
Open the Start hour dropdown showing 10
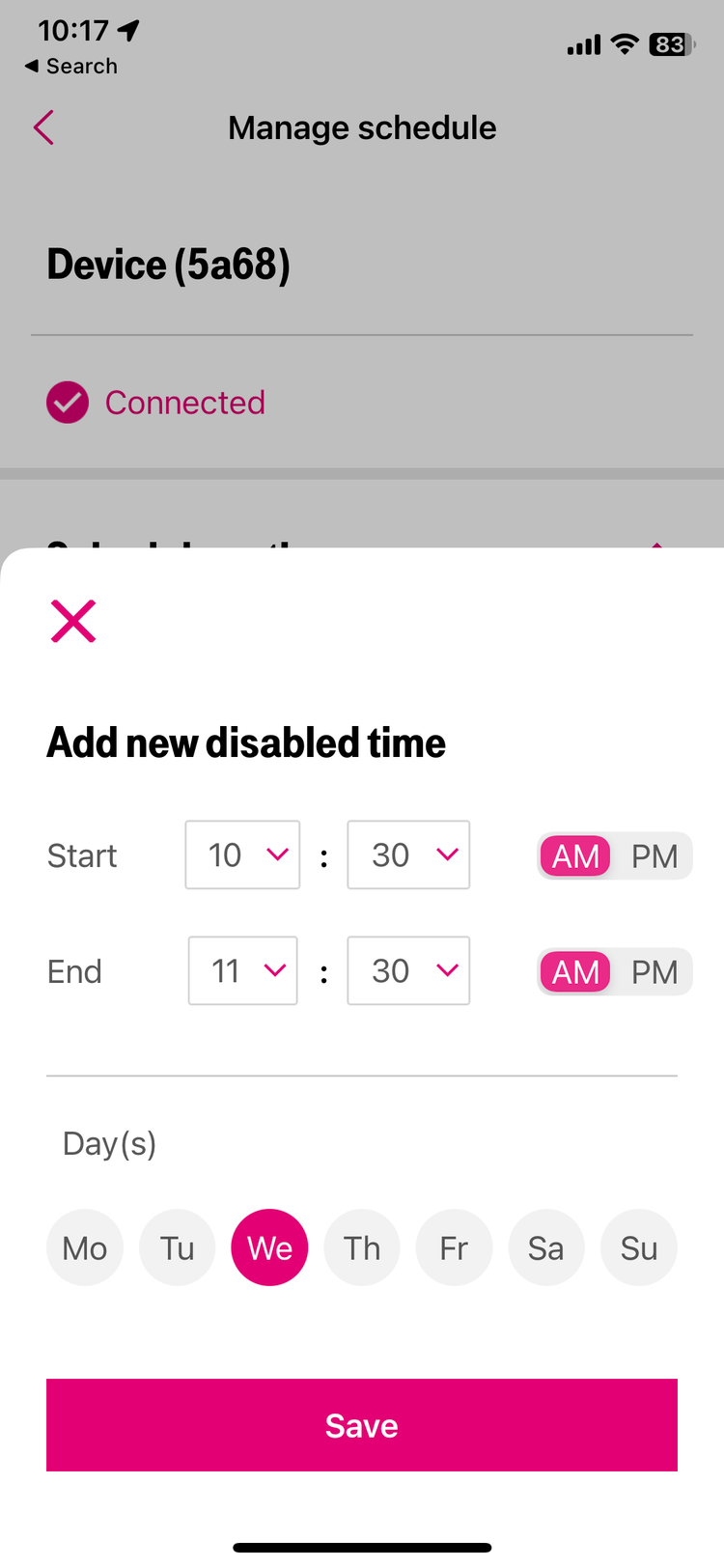(242, 854)
